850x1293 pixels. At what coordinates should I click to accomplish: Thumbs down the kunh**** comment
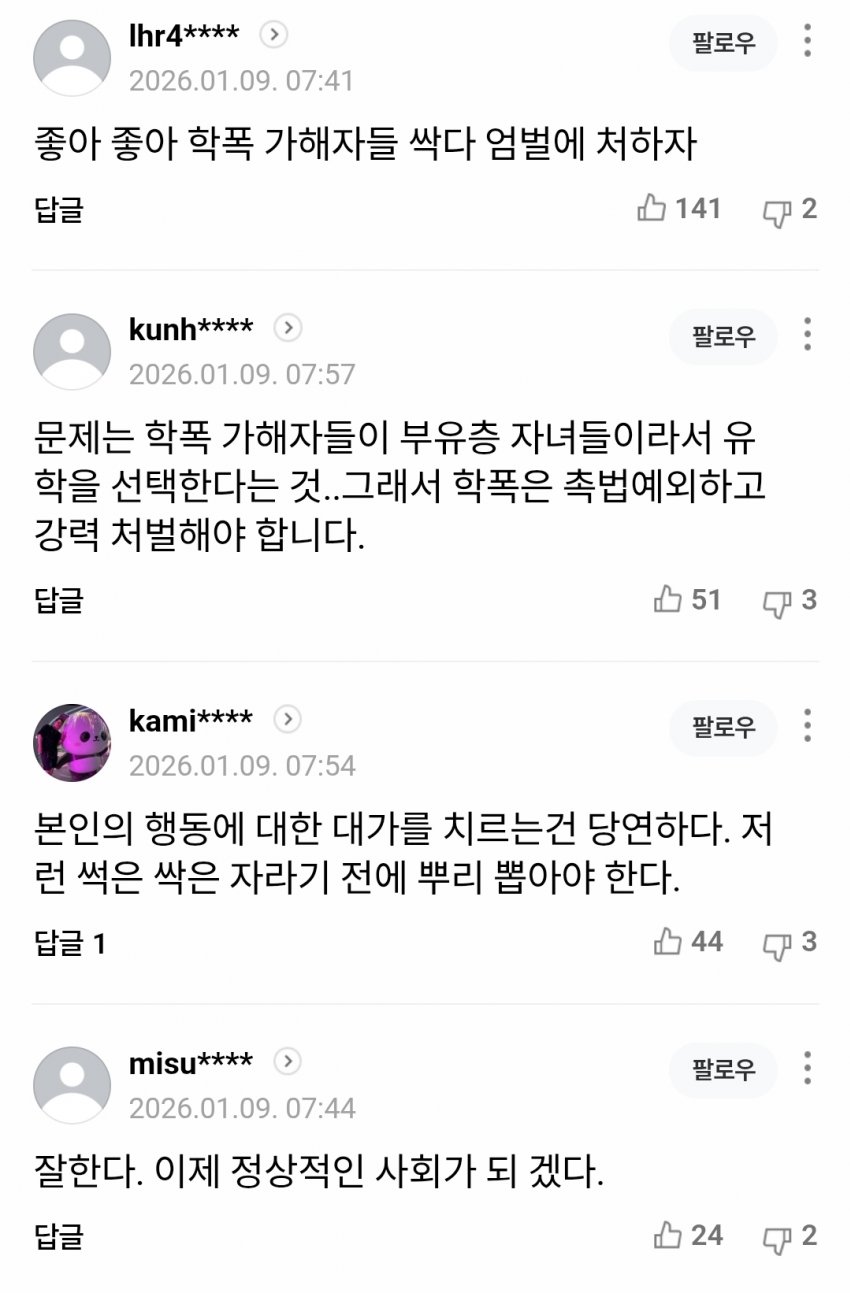click(777, 601)
